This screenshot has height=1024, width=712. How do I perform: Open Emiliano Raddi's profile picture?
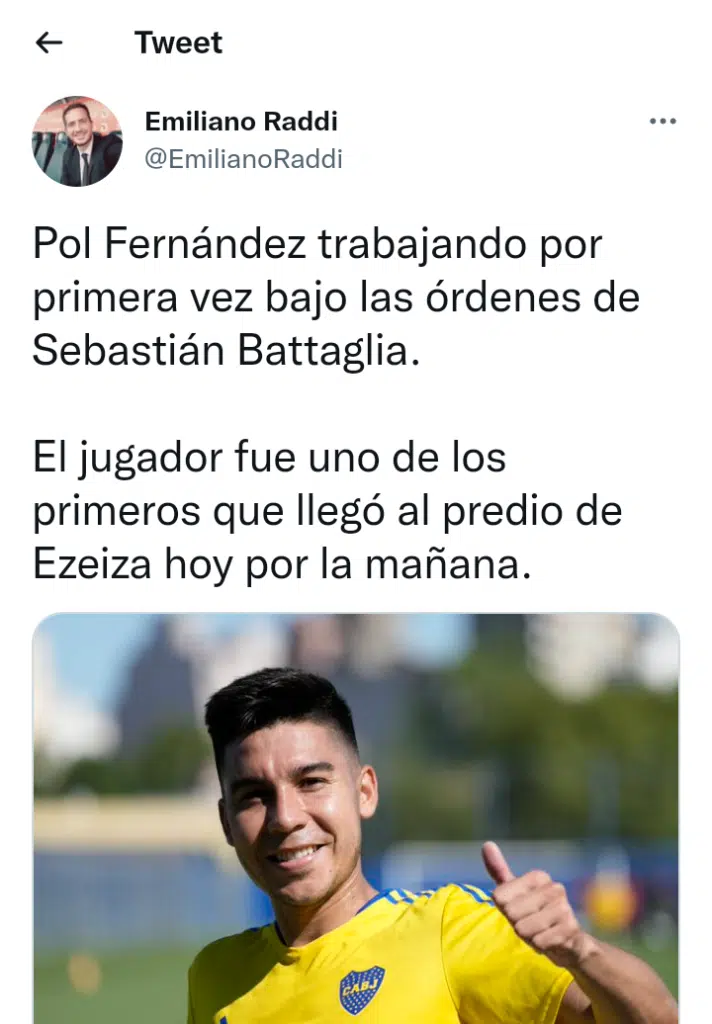[77, 141]
